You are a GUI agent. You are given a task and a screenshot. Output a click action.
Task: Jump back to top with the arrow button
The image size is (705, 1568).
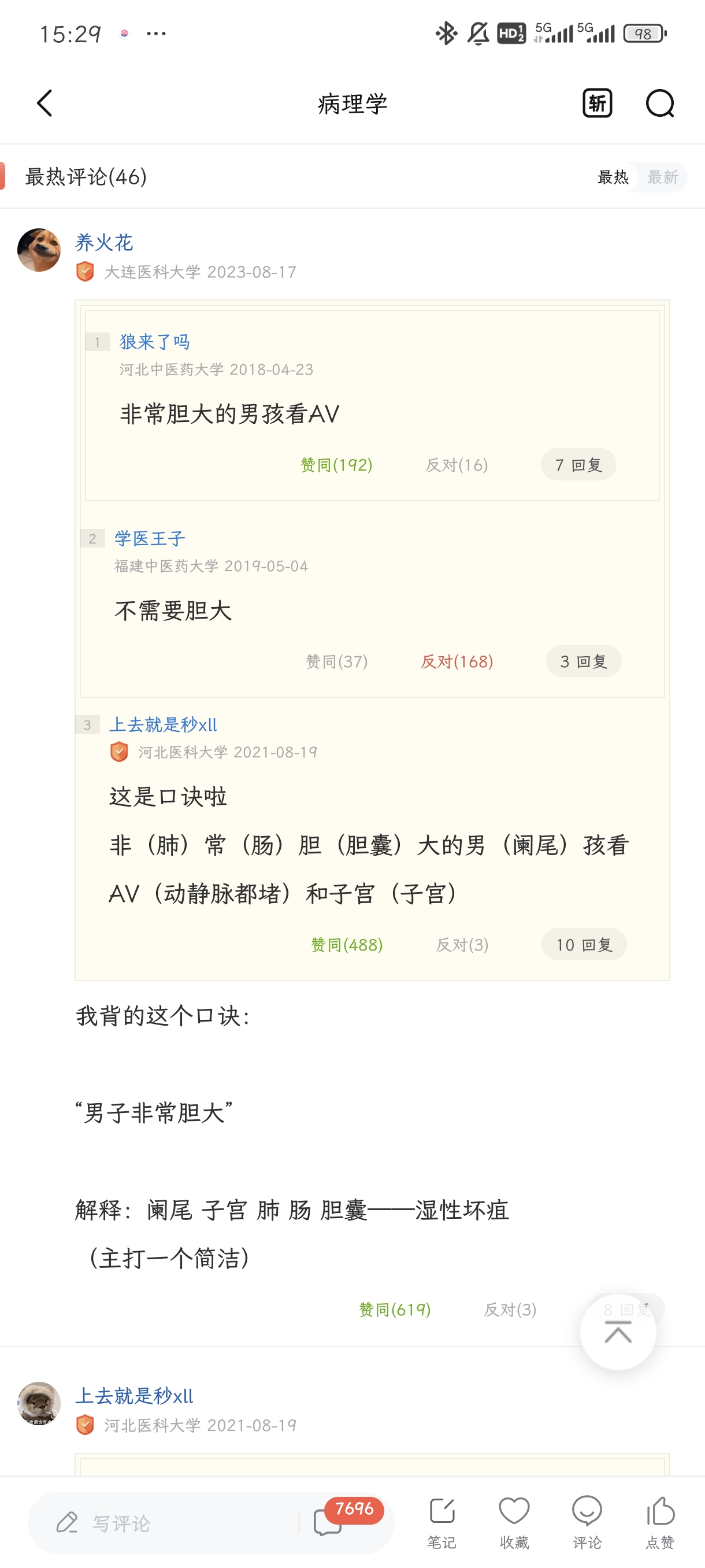pos(618,1333)
